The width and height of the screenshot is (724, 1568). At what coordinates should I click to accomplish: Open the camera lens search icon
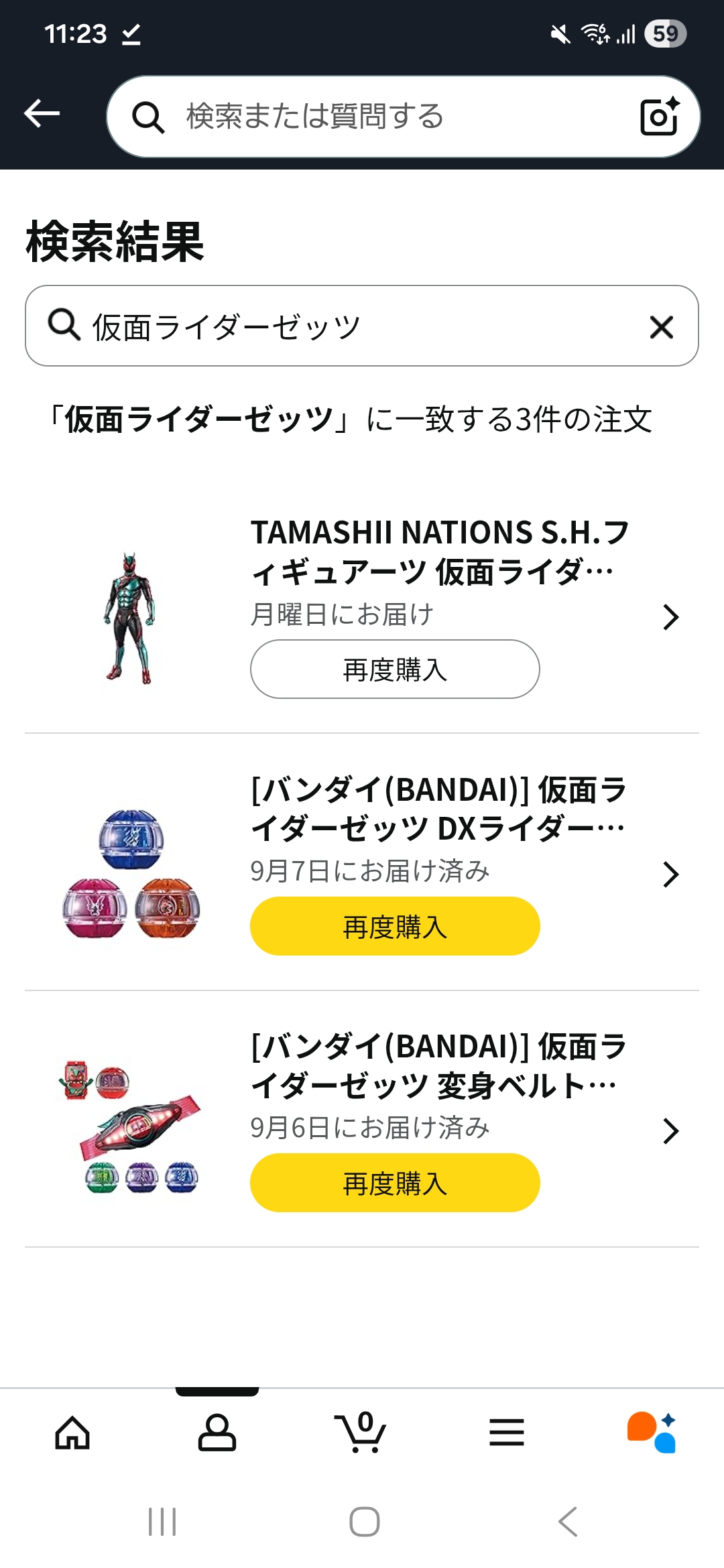point(659,117)
